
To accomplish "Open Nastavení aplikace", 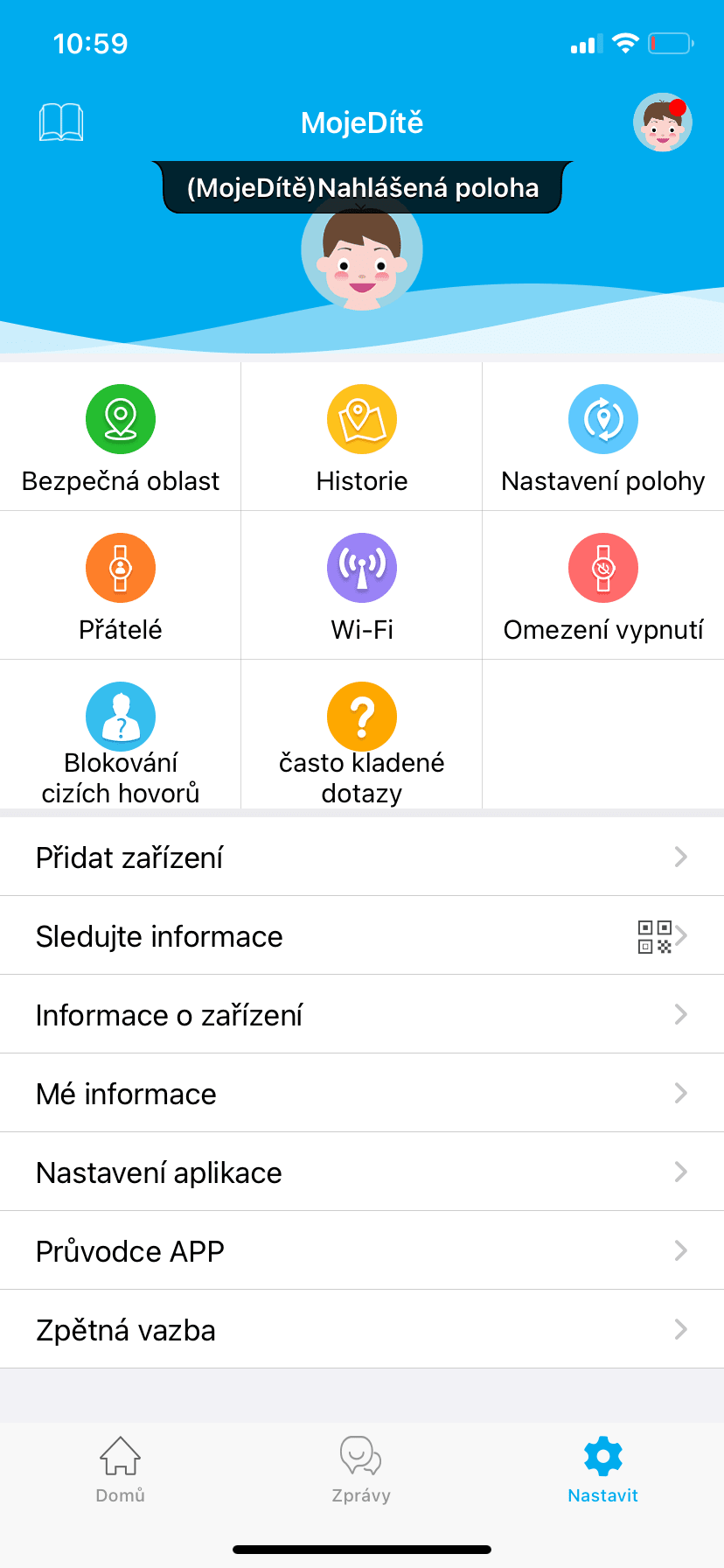I will point(362,1172).
